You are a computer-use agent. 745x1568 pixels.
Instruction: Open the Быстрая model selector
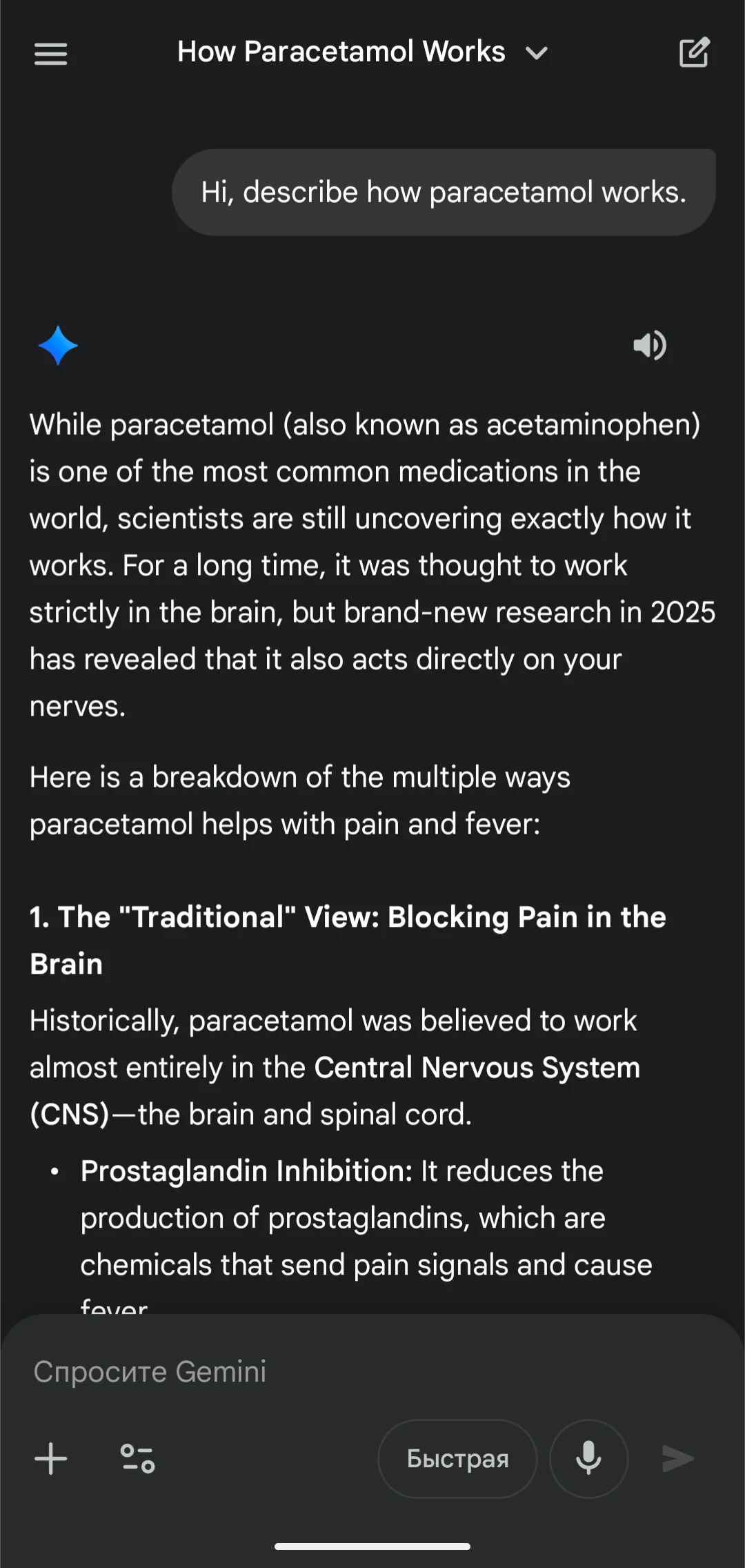tap(457, 1458)
